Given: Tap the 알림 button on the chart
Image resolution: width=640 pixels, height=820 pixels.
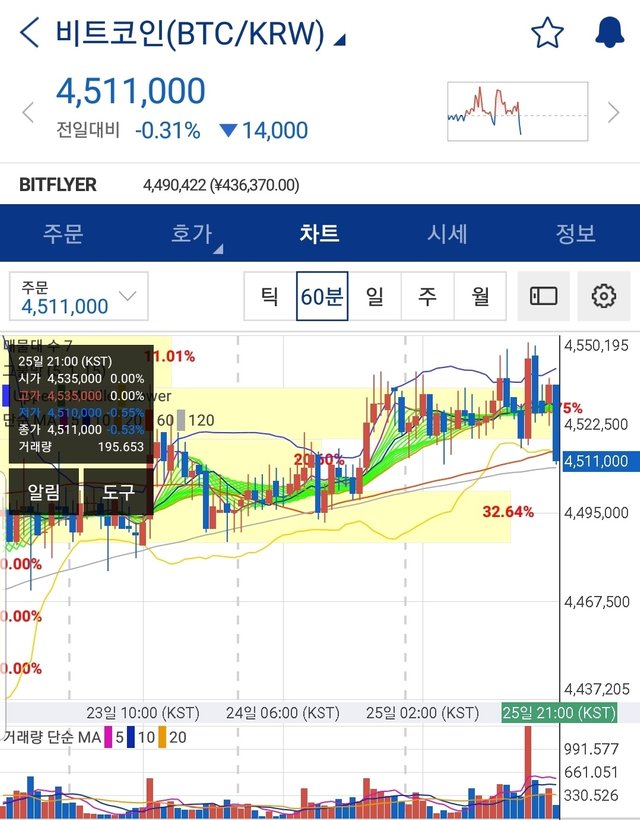Looking at the screenshot, I should [43, 492].
